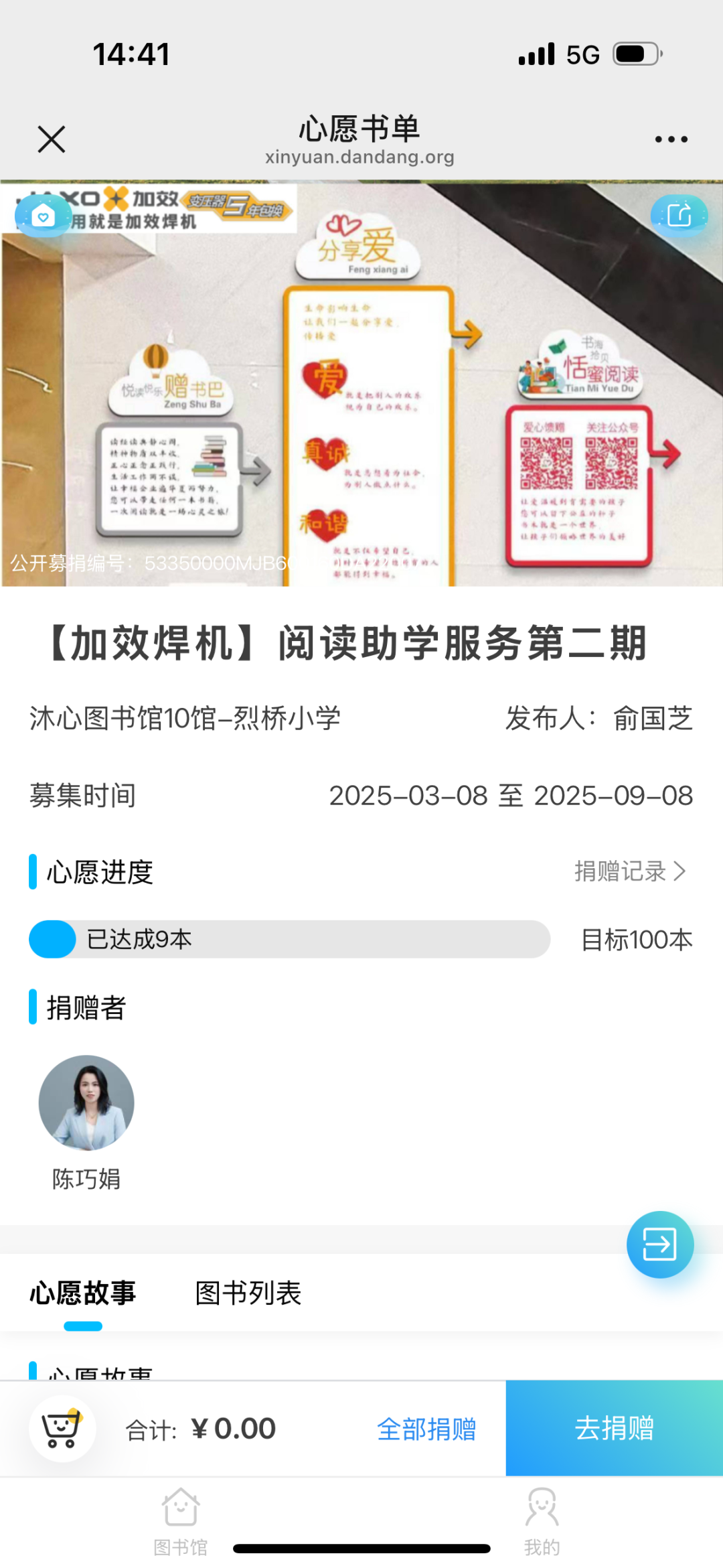
Task: Open 捐赠记录 donation records
Action: [x=629, y=871]
